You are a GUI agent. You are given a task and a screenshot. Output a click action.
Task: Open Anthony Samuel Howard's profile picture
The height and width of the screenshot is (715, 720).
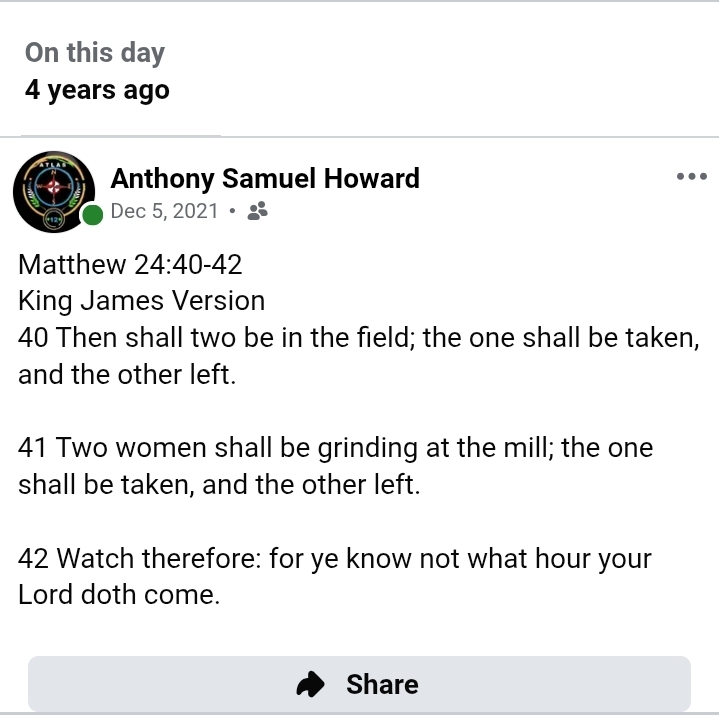(54, 190)
